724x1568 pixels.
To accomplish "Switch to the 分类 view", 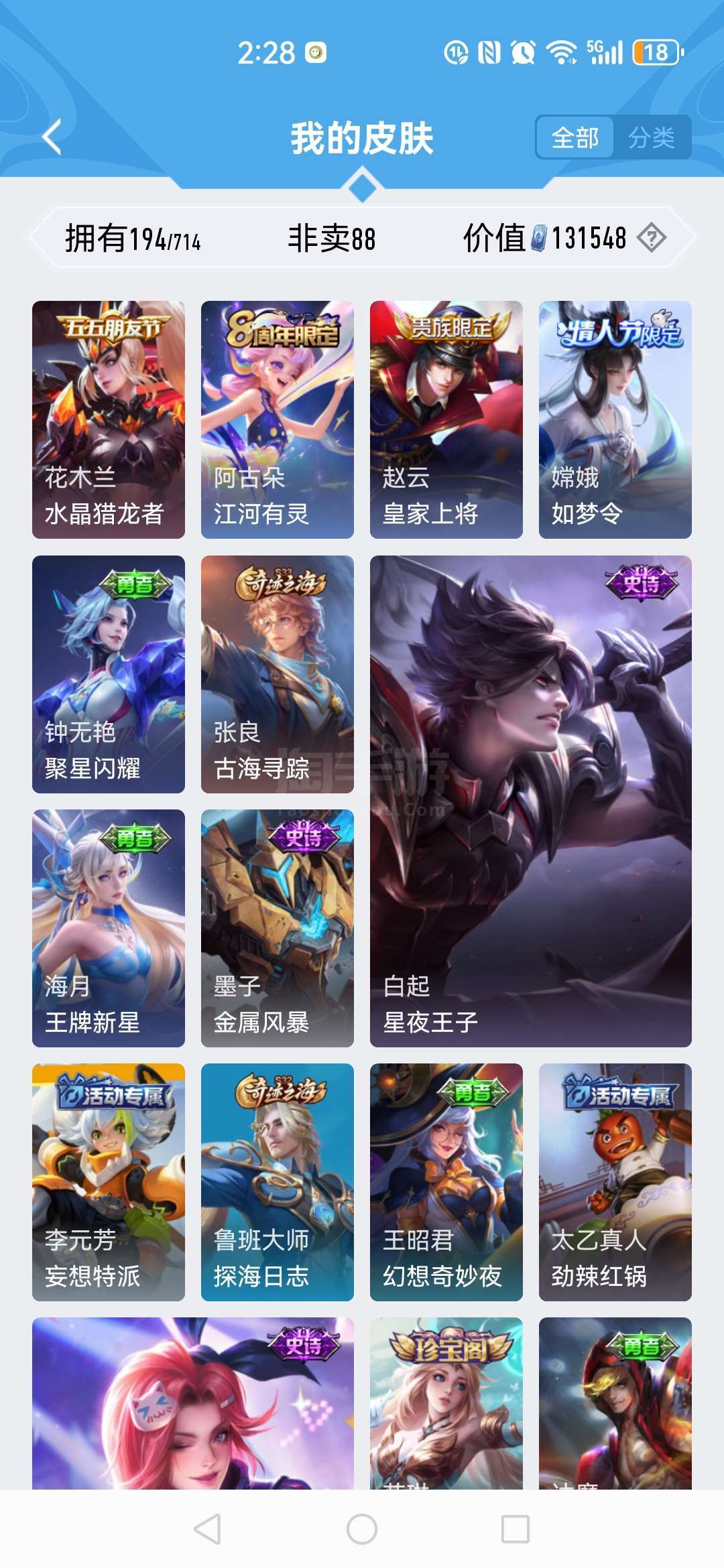I will click(x=652, y=137).
